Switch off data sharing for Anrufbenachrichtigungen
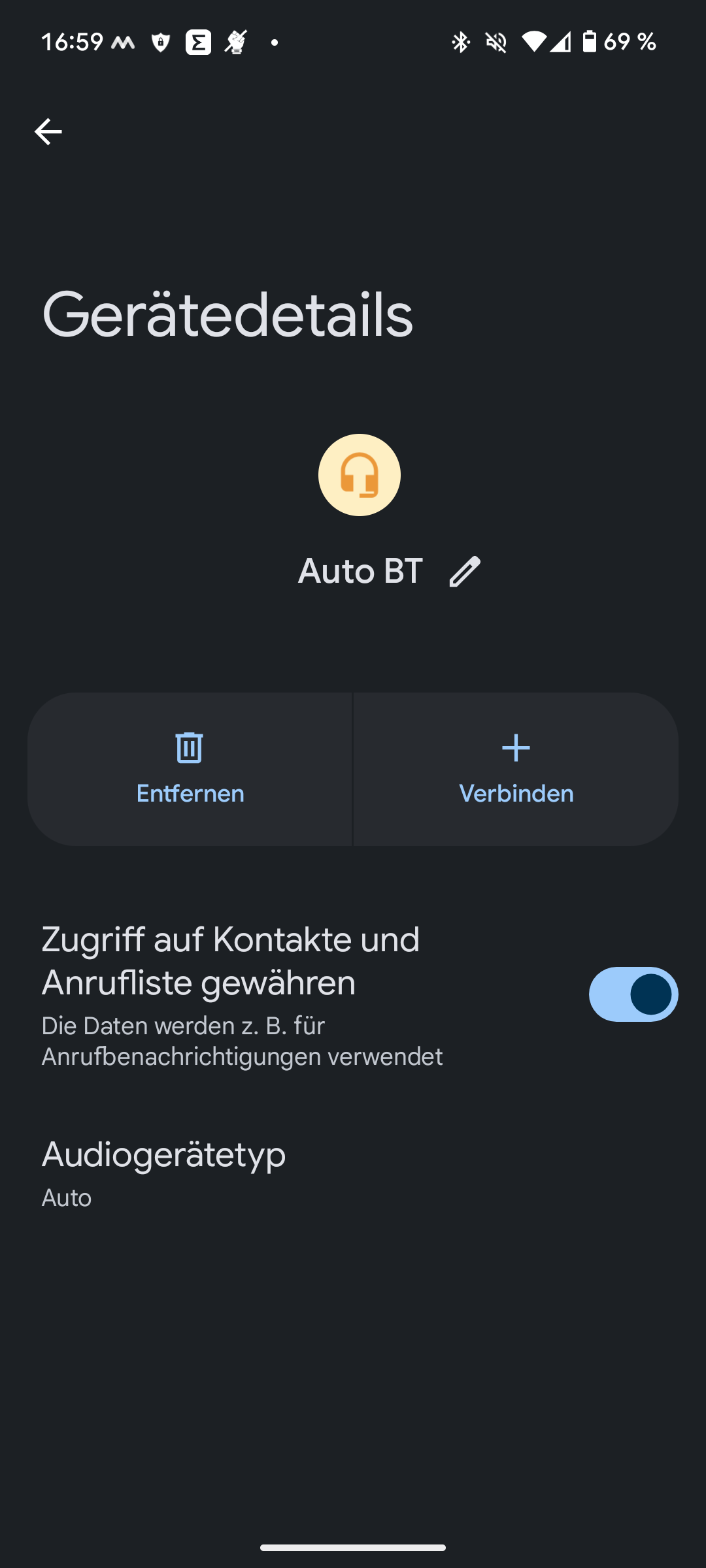Viewport: 706px width, 1568px height. [632, 994]
